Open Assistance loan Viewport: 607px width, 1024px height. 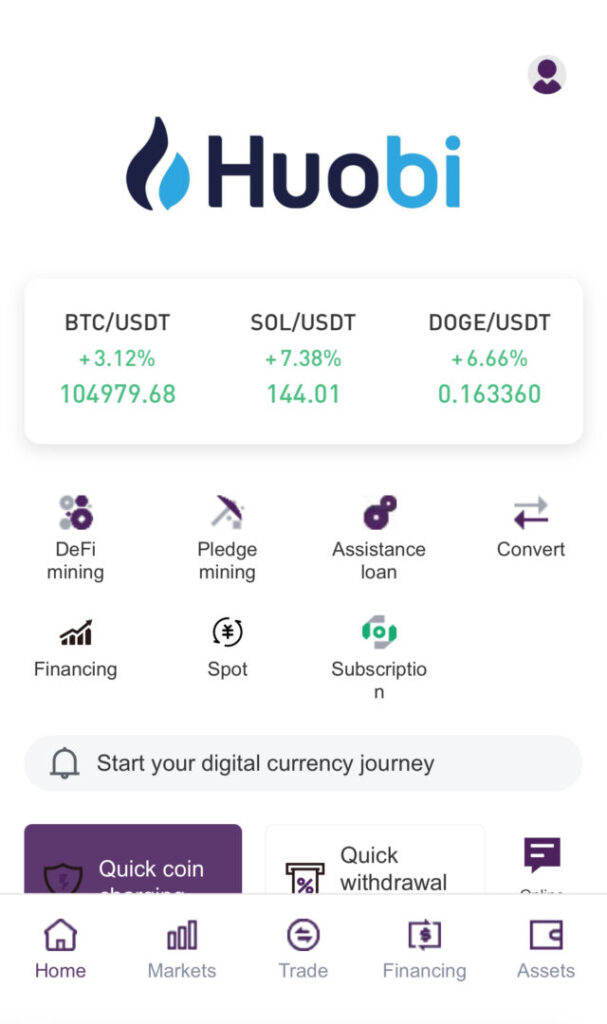[379, 539]
